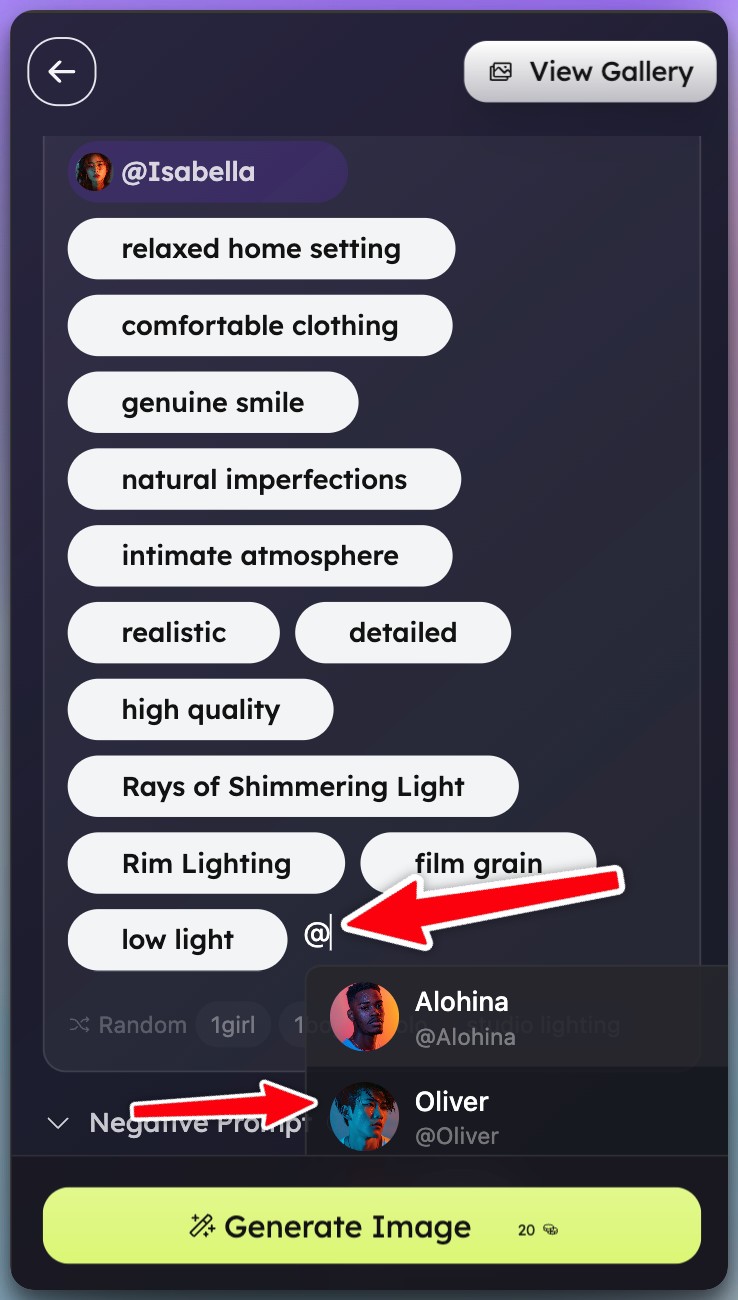Select the 'high quality' tag
Viewport: 738px width, 1300px height.
point(200,710)
